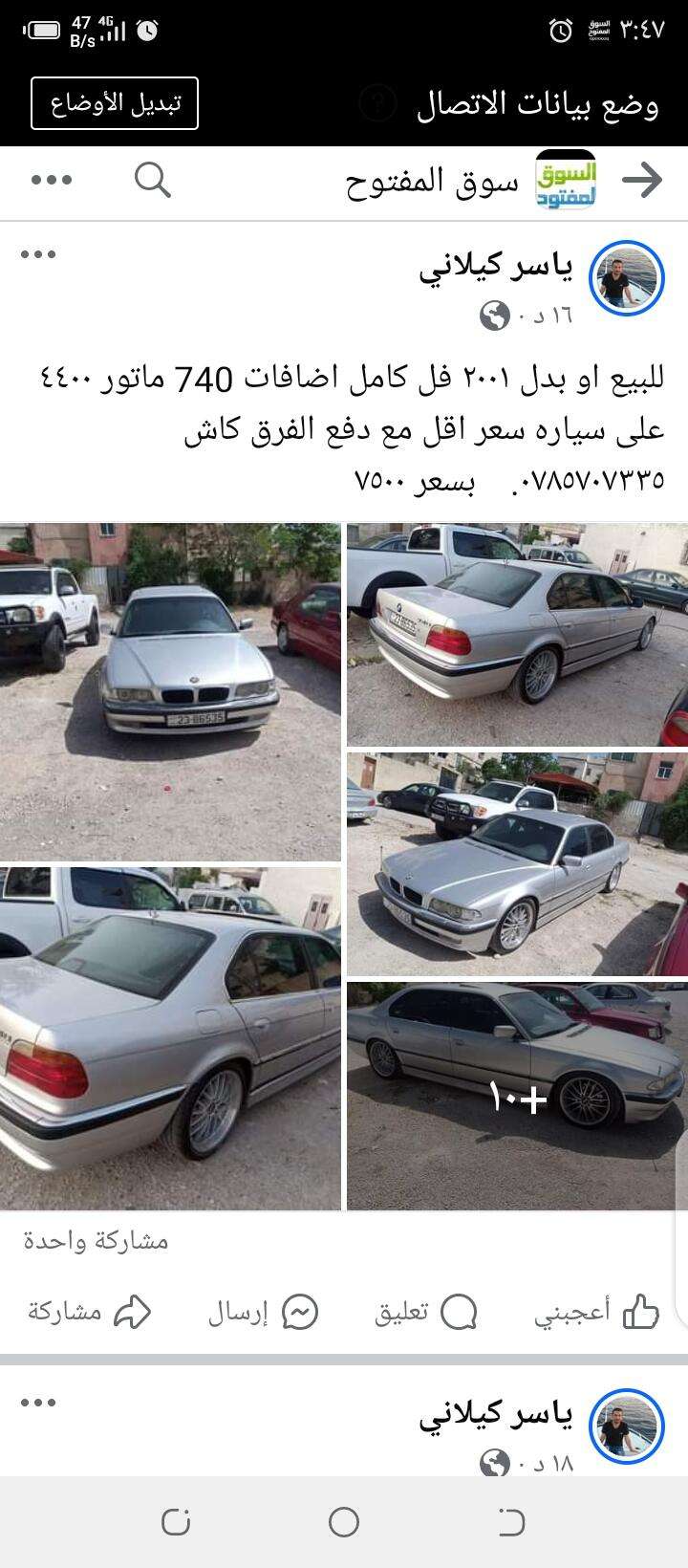Open post options for the car listing
Viewport: 688px width, 1568px height.
tap(39, 254)
